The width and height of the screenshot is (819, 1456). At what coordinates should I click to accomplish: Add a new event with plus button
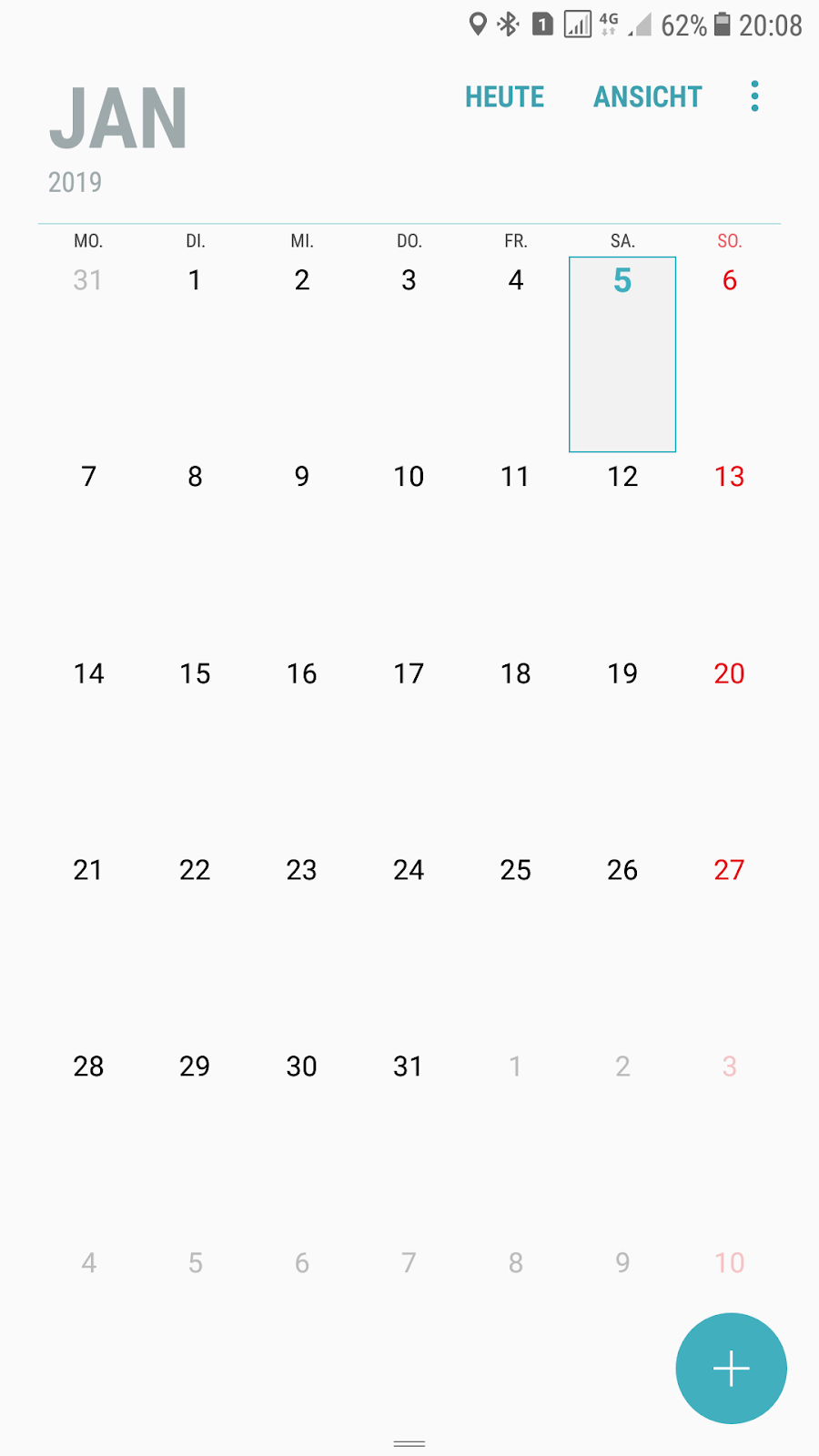[x=731, y=1368]
